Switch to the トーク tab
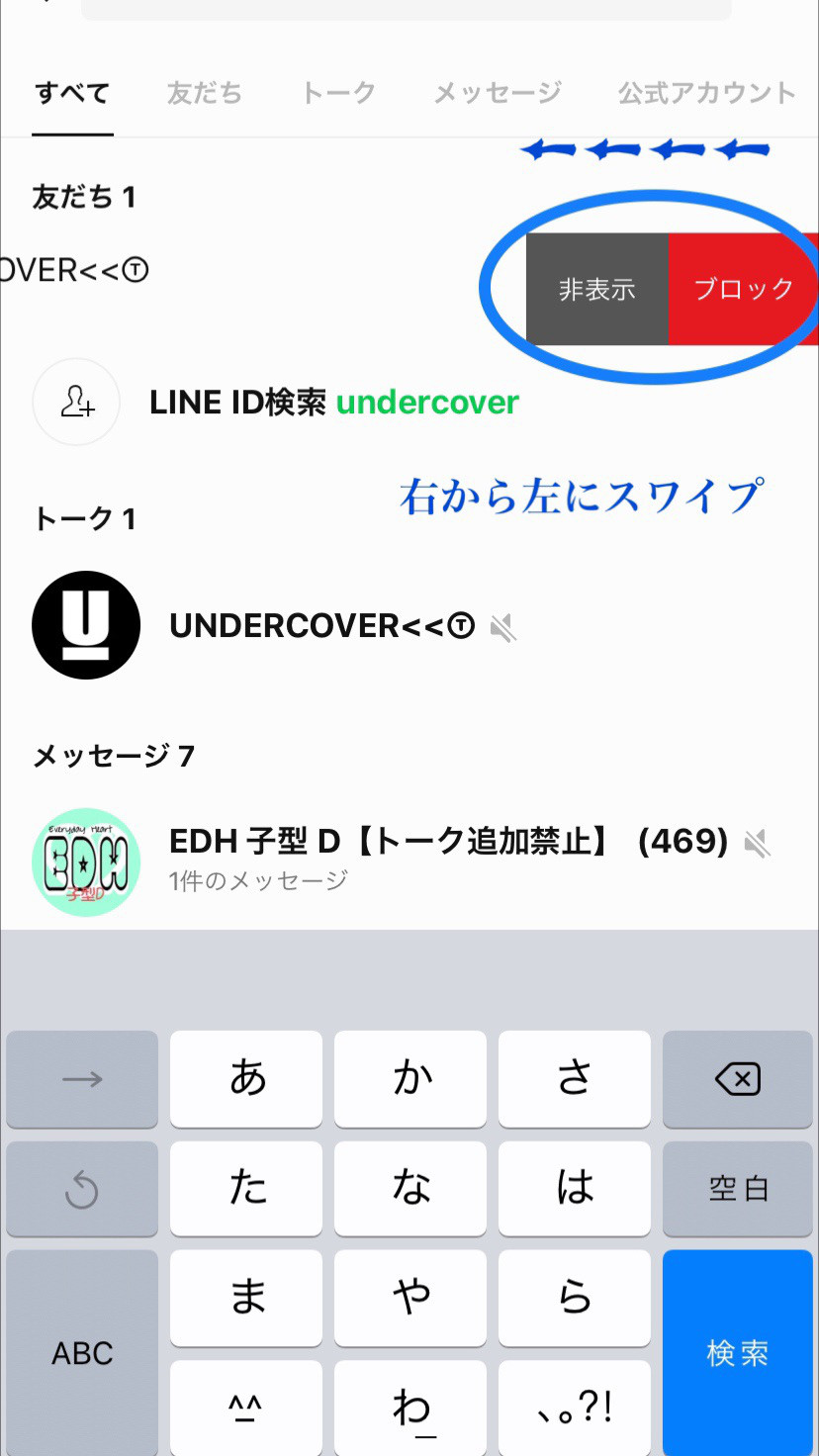Viewport: 819px width, 1456px height. (x=338, y=93)
